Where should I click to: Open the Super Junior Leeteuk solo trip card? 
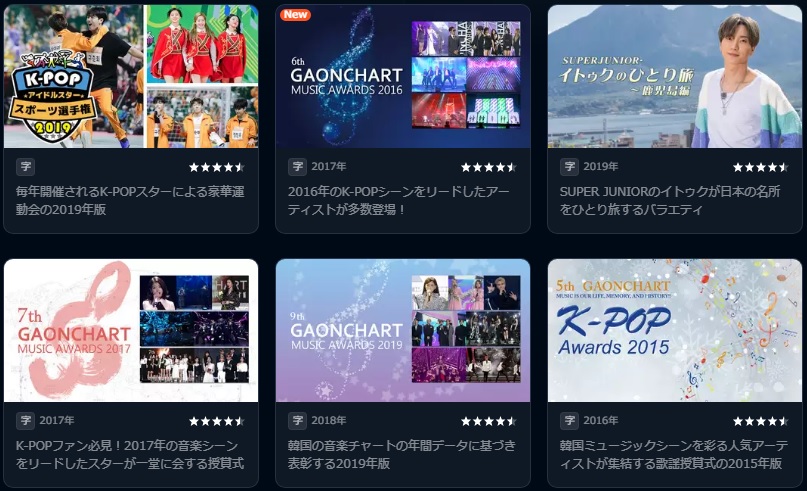675,77
